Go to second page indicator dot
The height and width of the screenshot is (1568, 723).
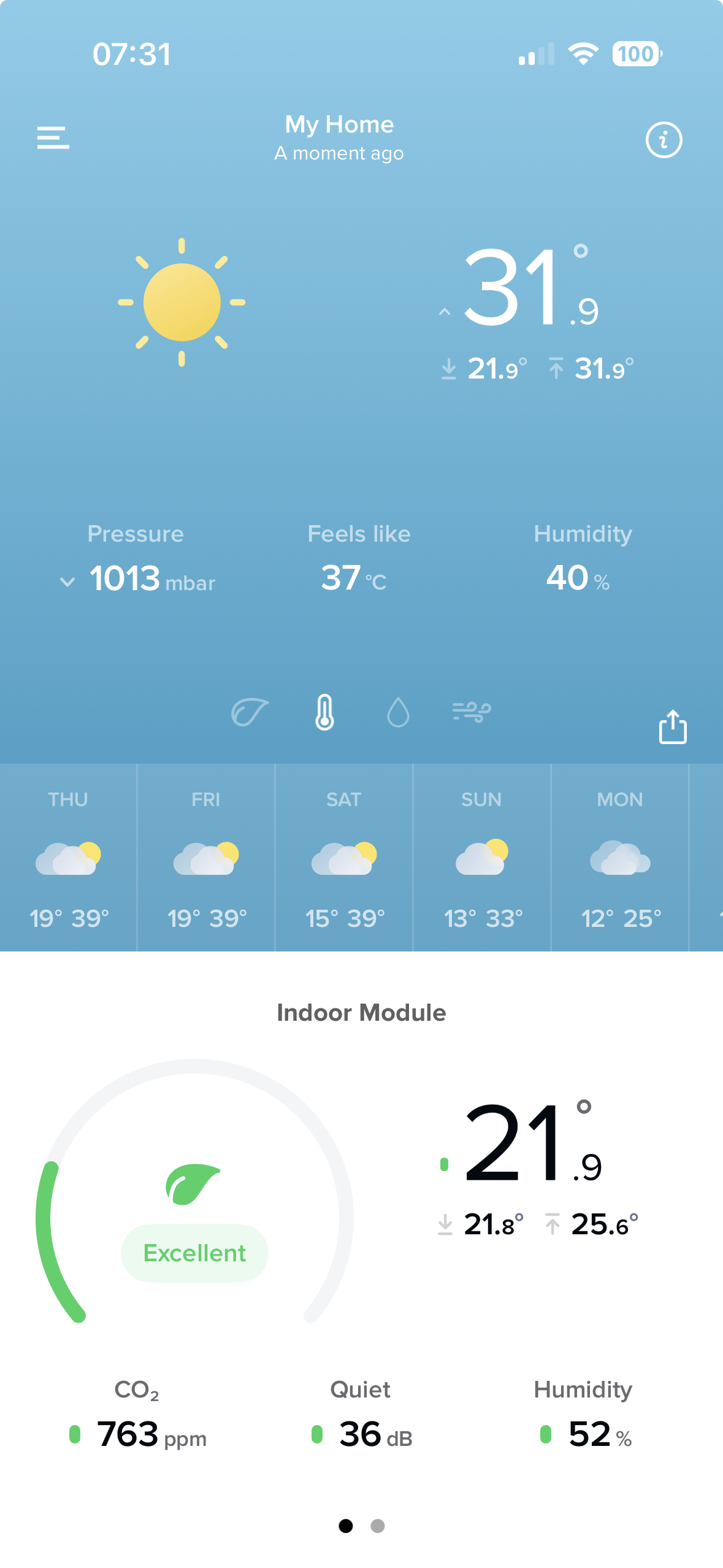pyautogui.click(x=378, y=1526)
